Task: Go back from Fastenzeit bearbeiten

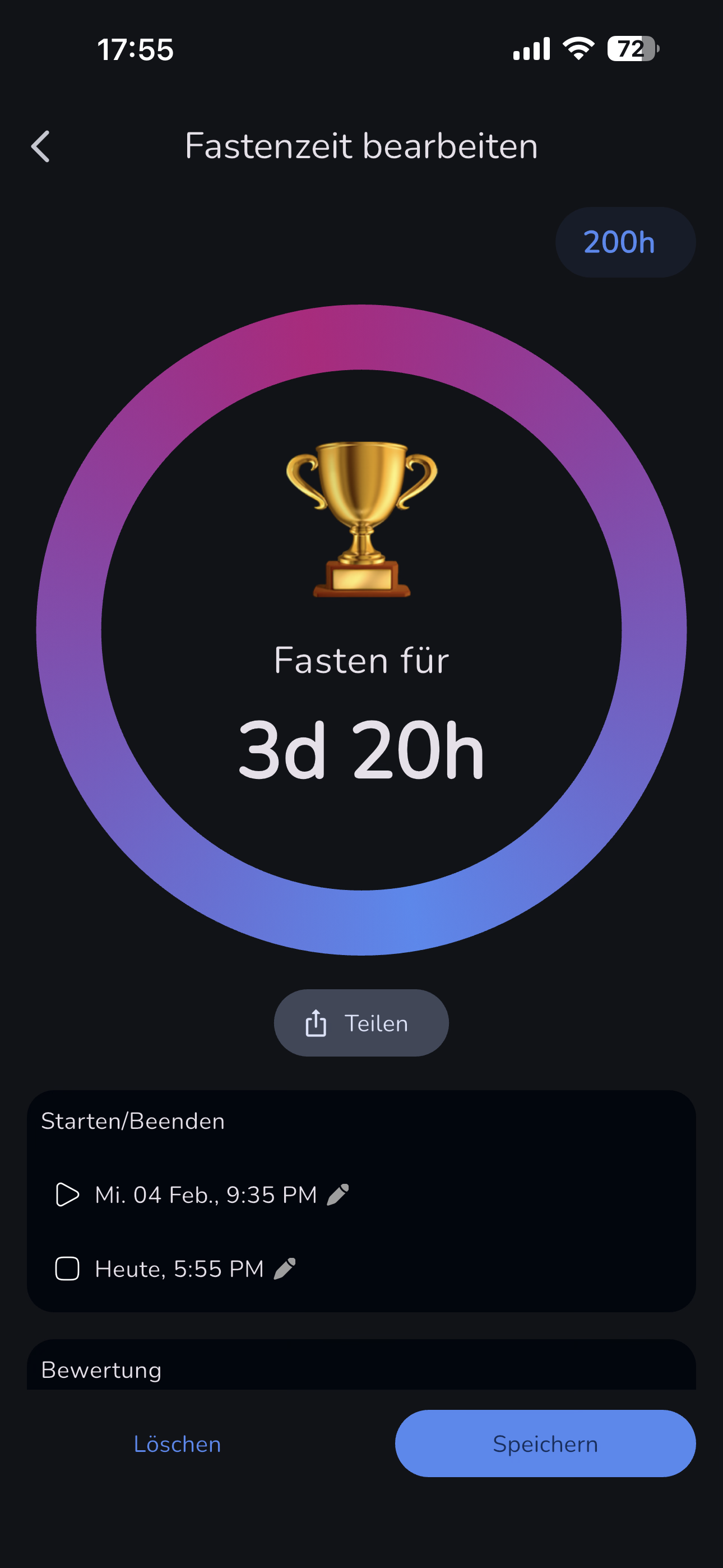Action: click(40, 147)
